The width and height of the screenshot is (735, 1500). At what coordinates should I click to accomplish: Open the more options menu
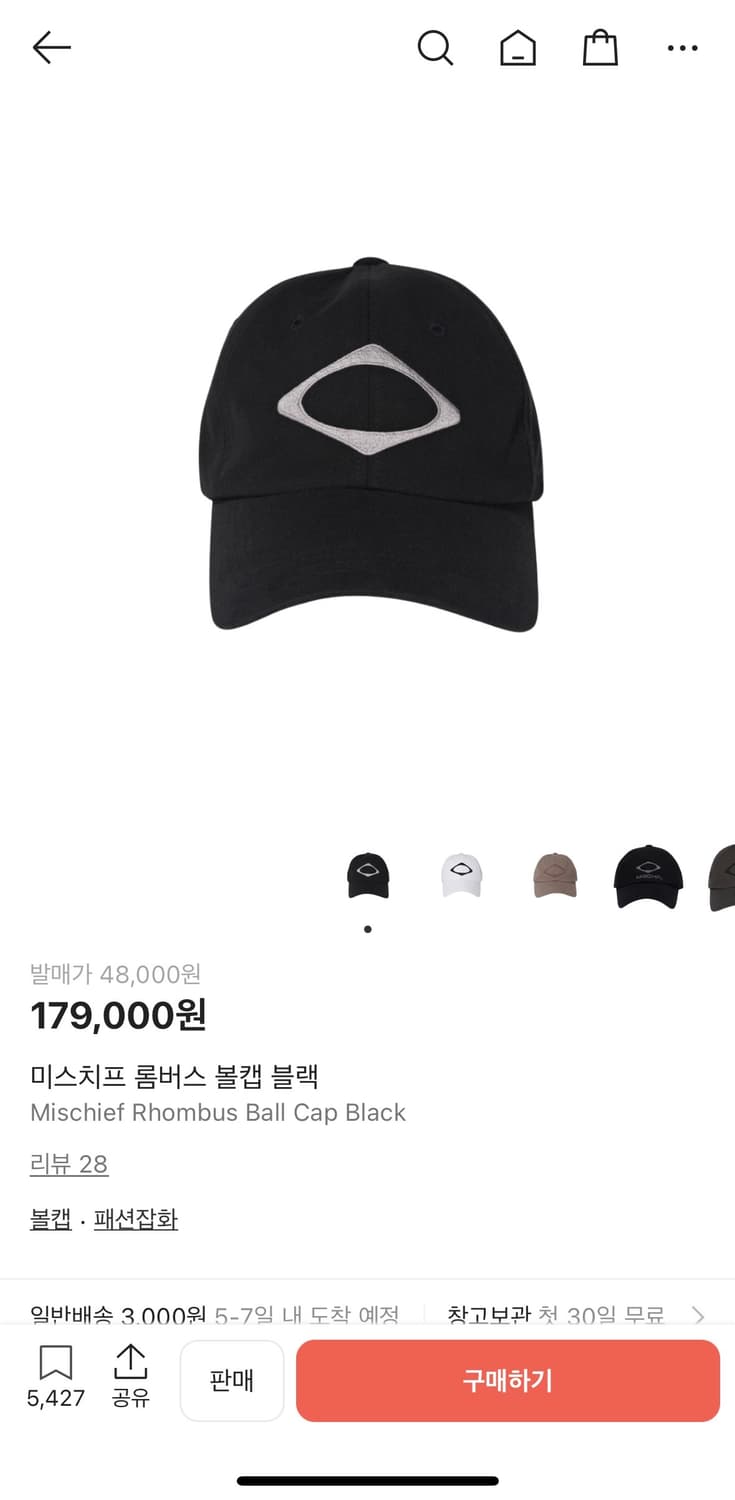coord(683,47)
